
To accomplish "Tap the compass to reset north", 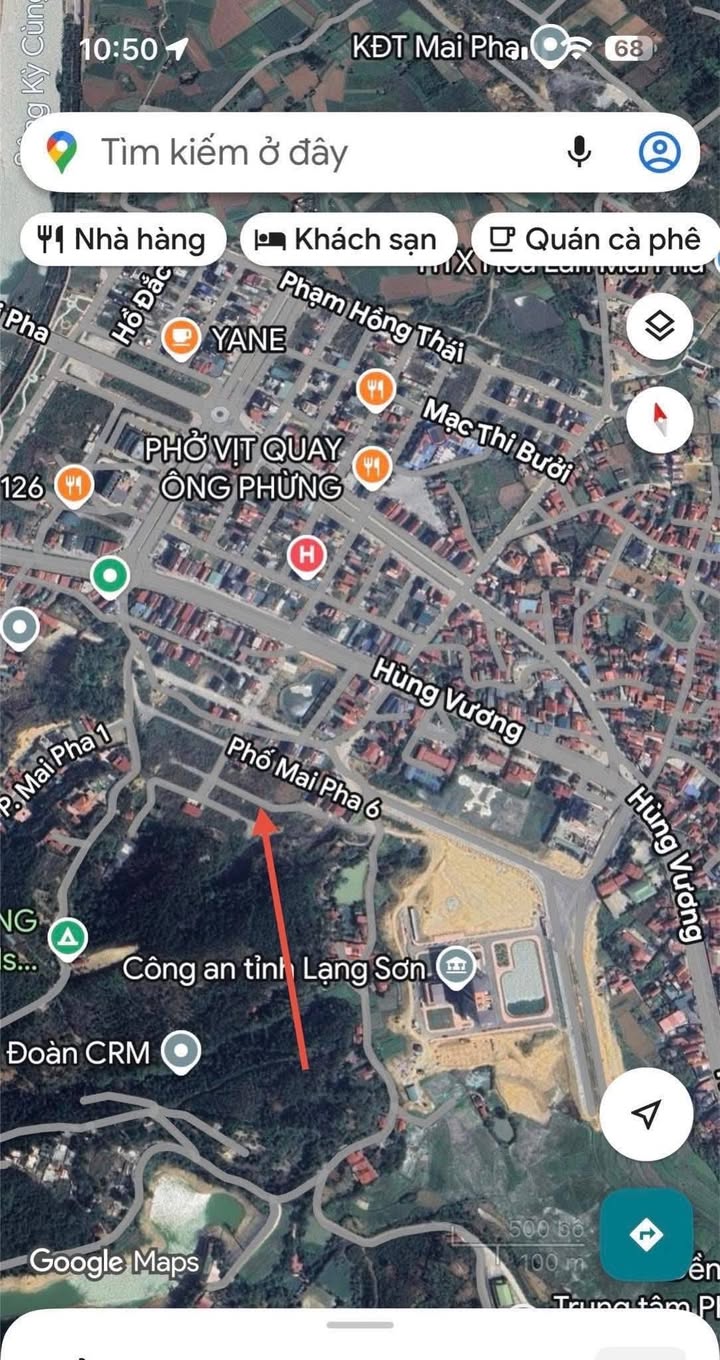I will coord(659,418).
